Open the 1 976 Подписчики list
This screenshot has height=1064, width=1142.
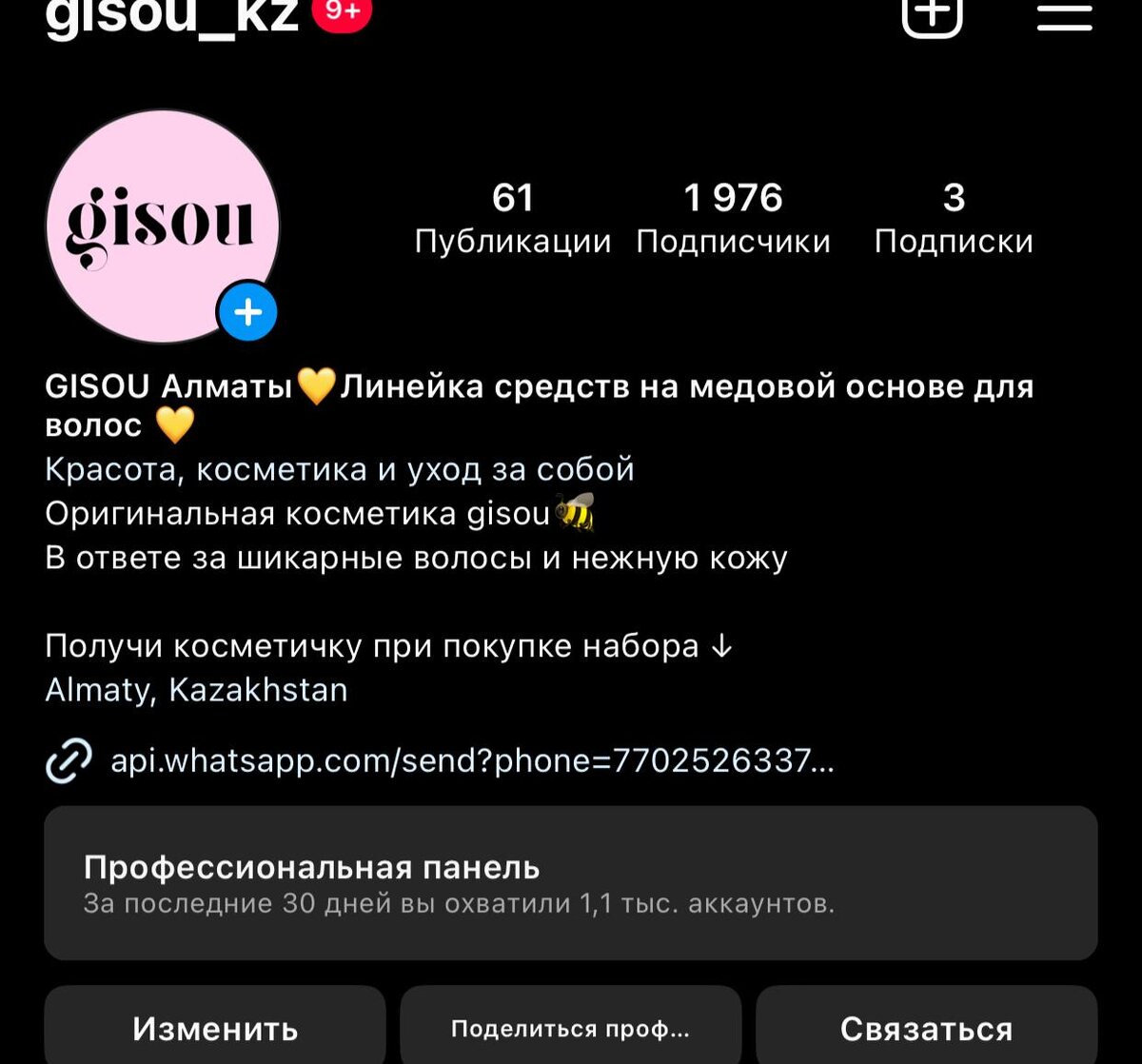733,219
